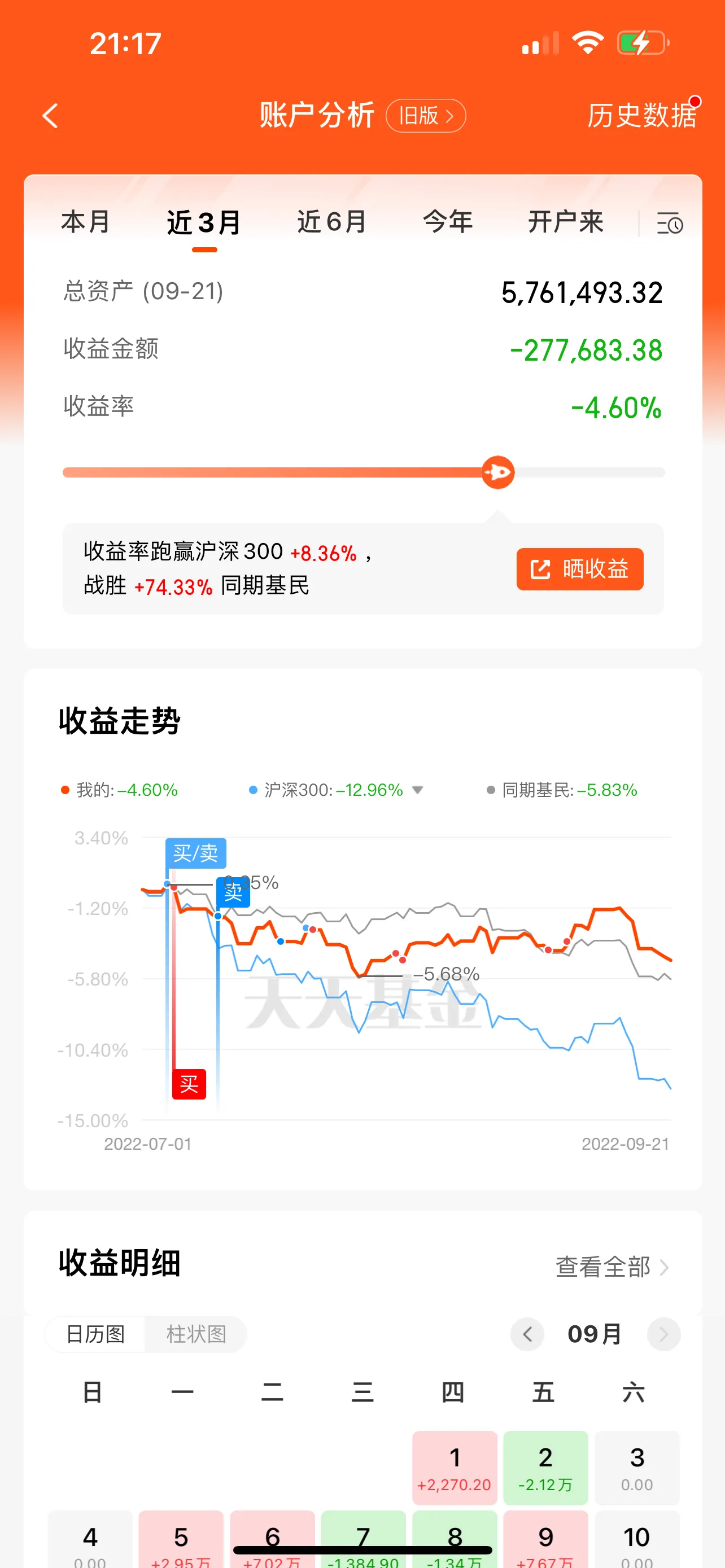725x1568 pixels.
Task: Open September 1 earnings +2,270.20
Action: pyautogui.click(x=454, y=1468)
